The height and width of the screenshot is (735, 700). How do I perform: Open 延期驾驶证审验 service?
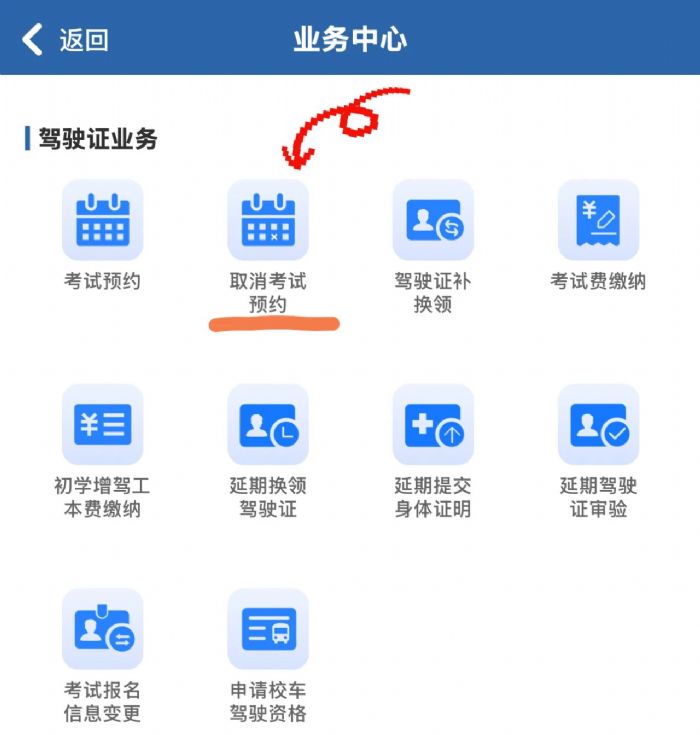(x=598, y=425)
